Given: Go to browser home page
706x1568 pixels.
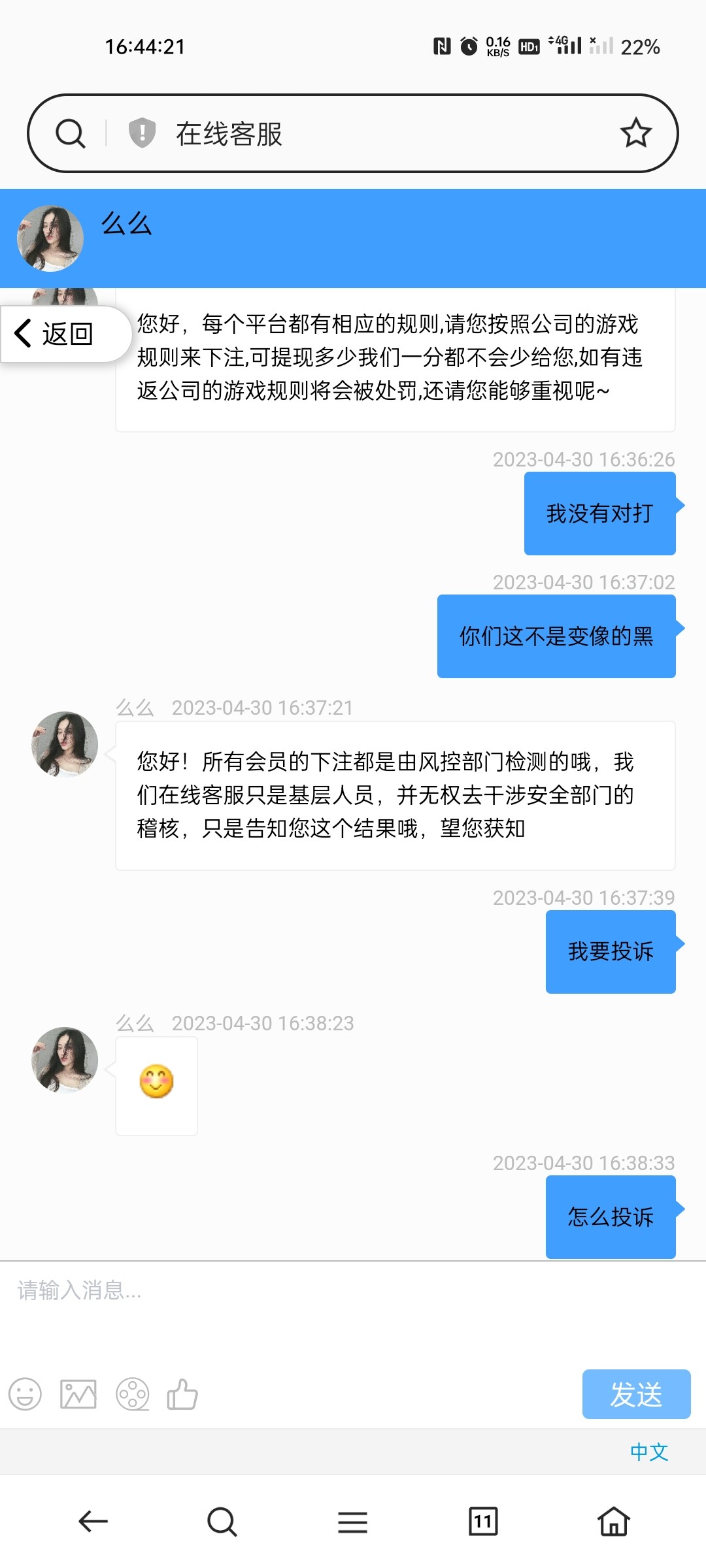Looking at the screenshot, I should point(614,1522).
